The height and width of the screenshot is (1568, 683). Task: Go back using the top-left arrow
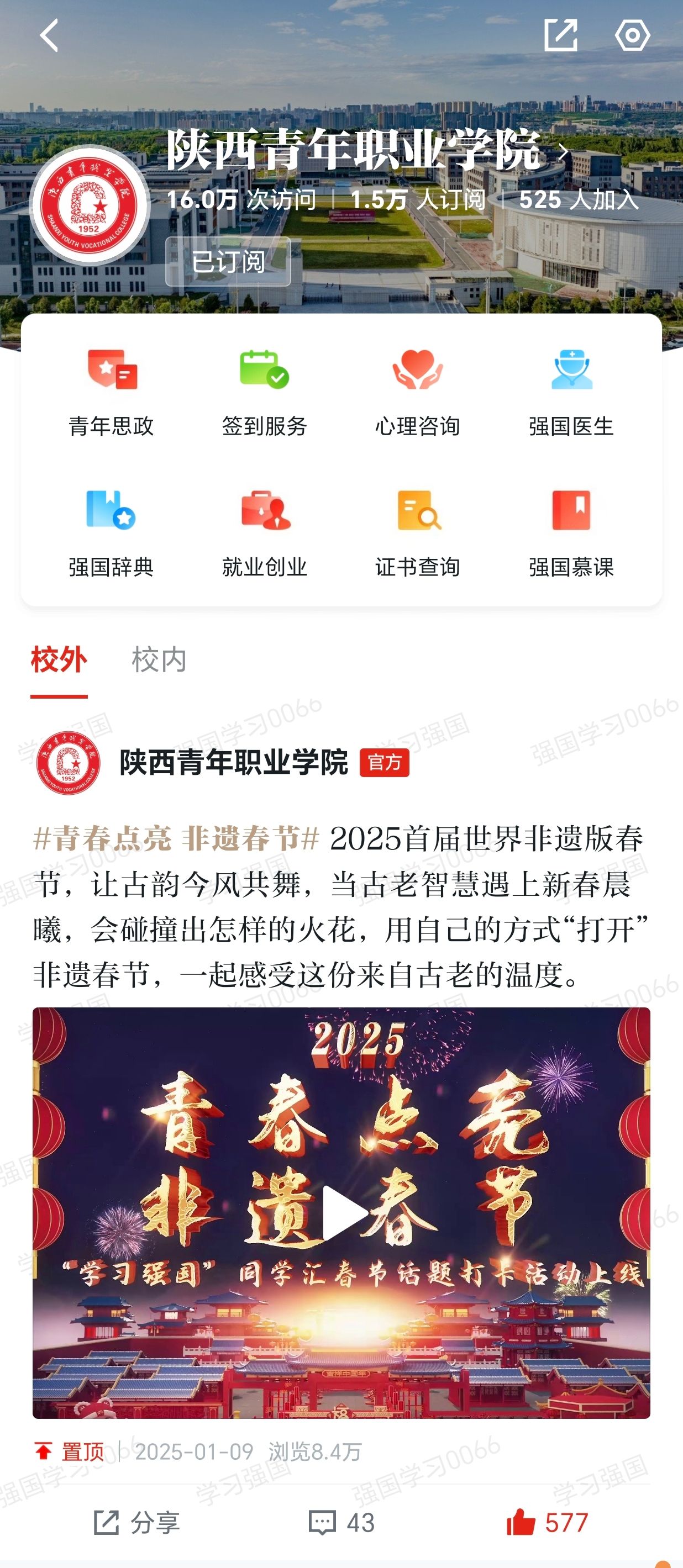(x=49, y=35)
